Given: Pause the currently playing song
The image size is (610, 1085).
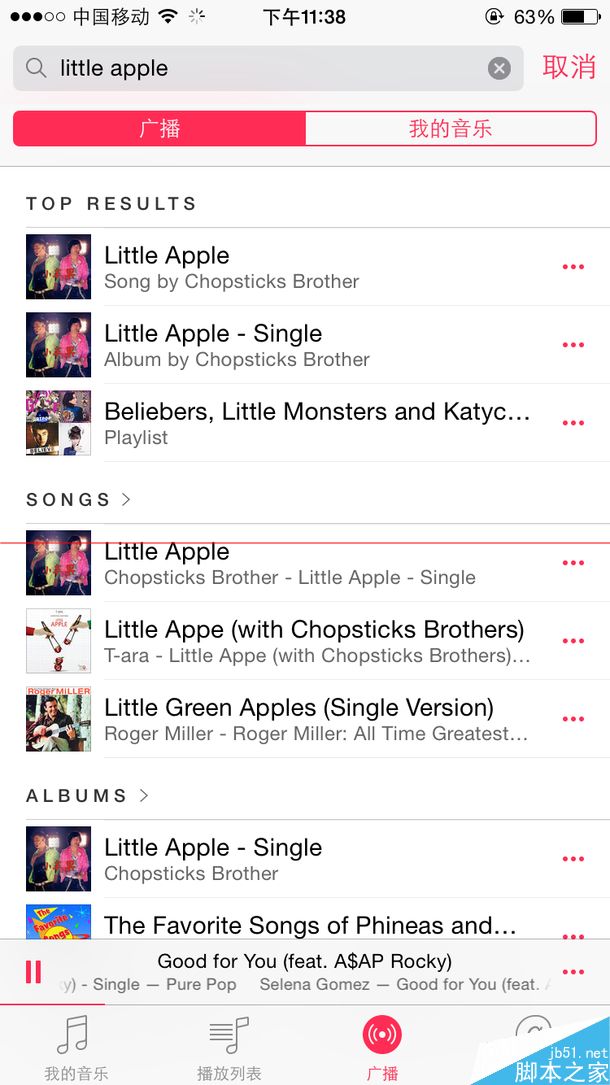Looking at the screenshot, I should pos(33,971).
